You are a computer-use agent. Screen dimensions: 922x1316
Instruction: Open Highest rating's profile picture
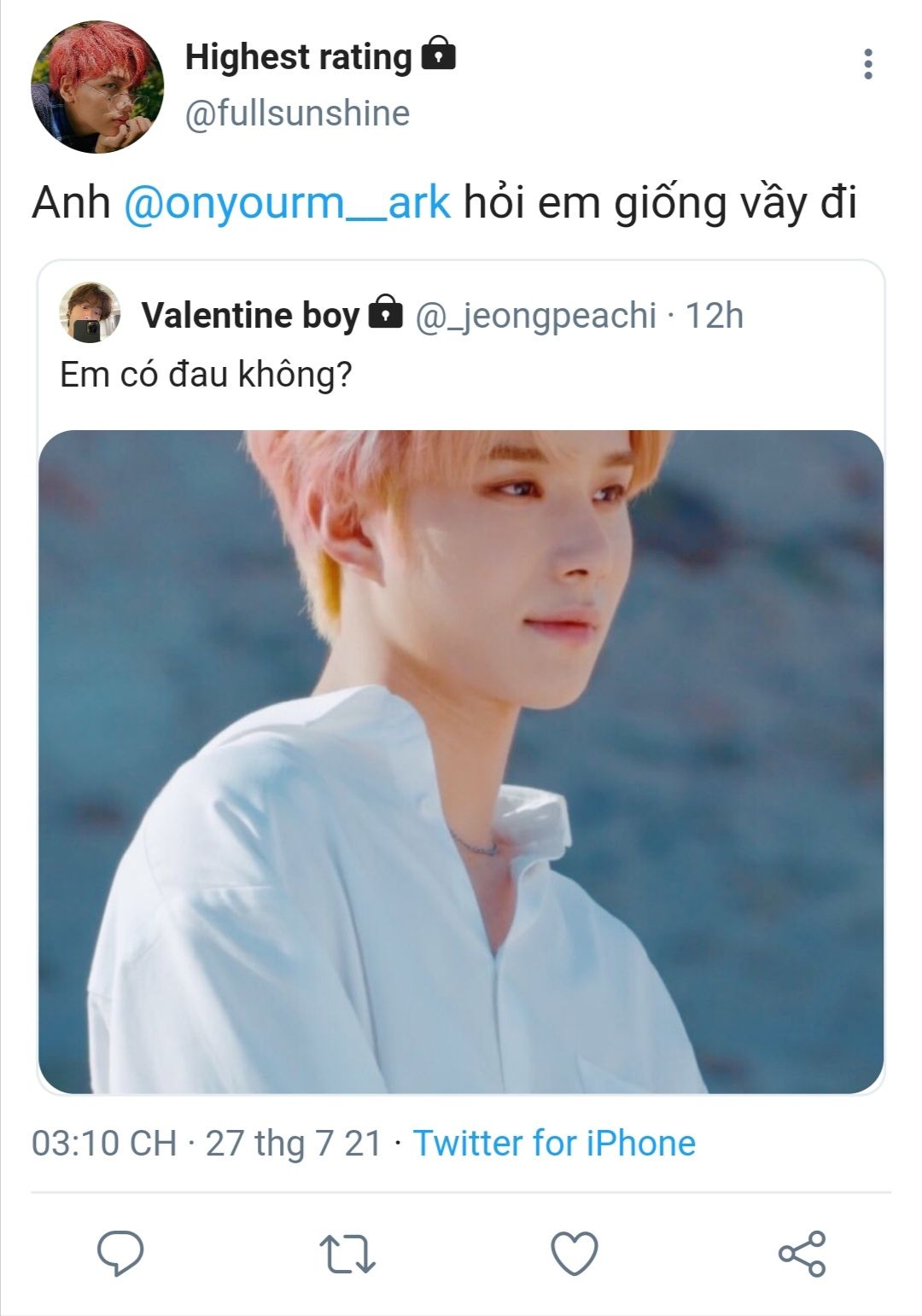click(x=96, y=87)
